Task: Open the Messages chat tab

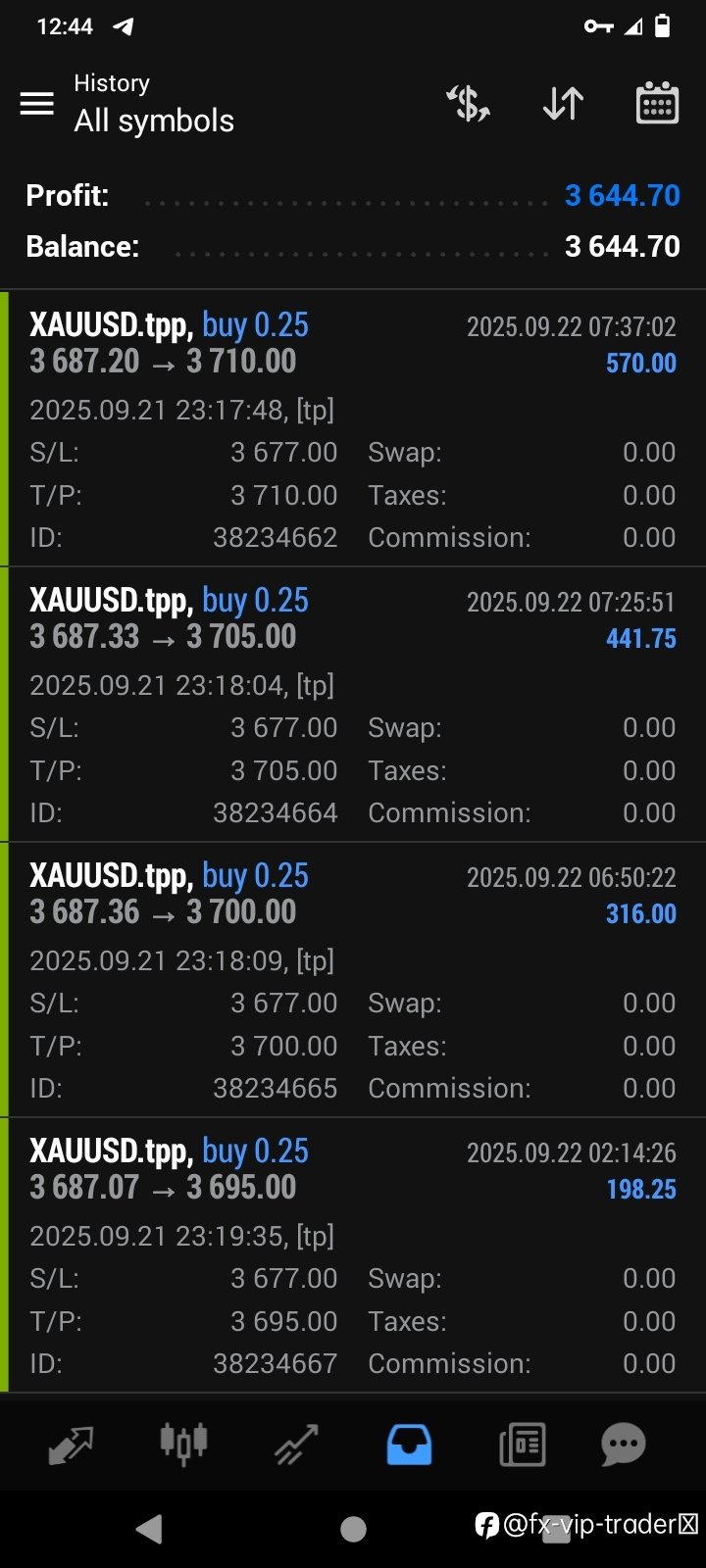Action: (x=624, y=1445)
